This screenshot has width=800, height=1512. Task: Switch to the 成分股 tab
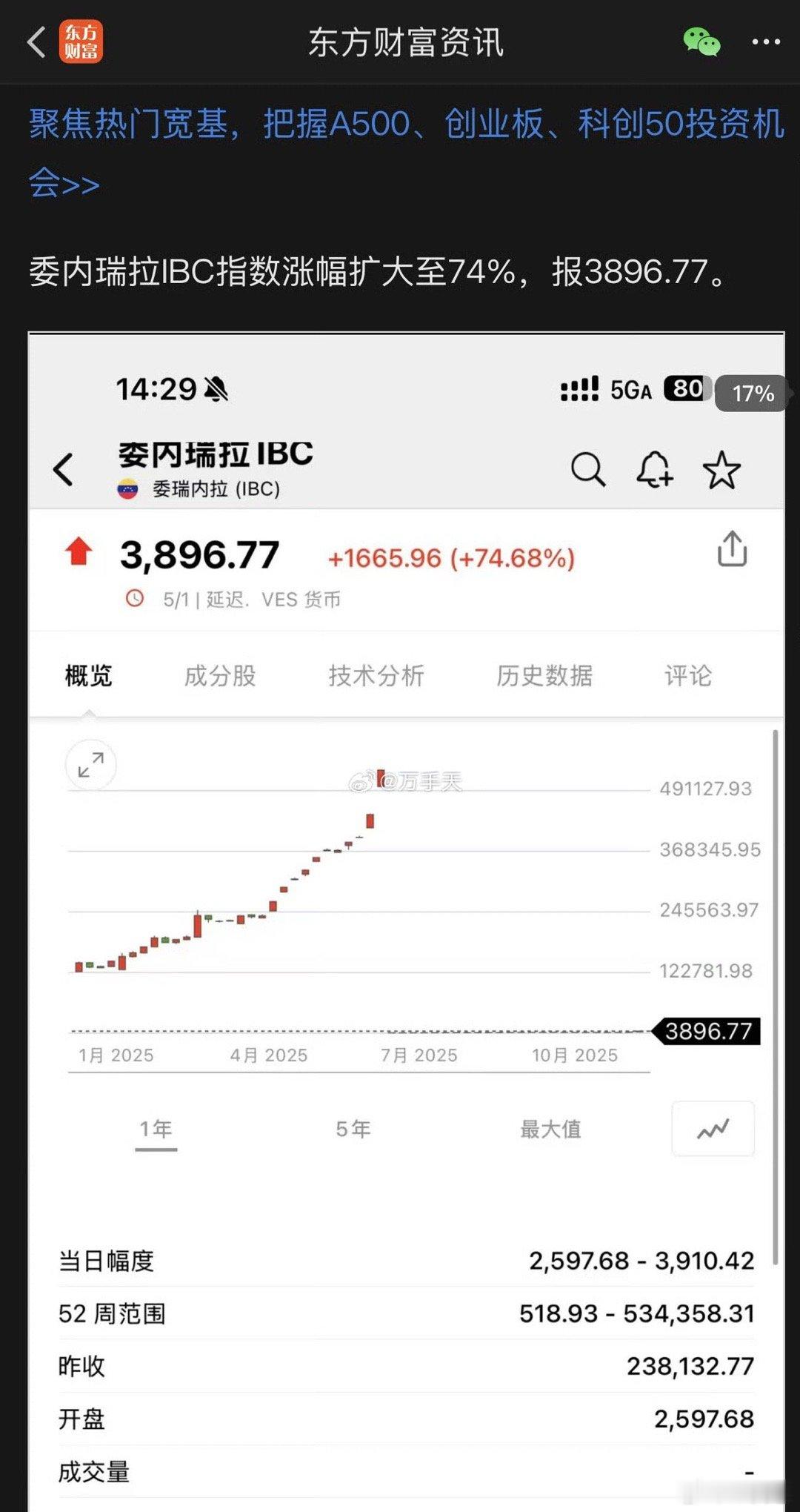click(220, 675)
